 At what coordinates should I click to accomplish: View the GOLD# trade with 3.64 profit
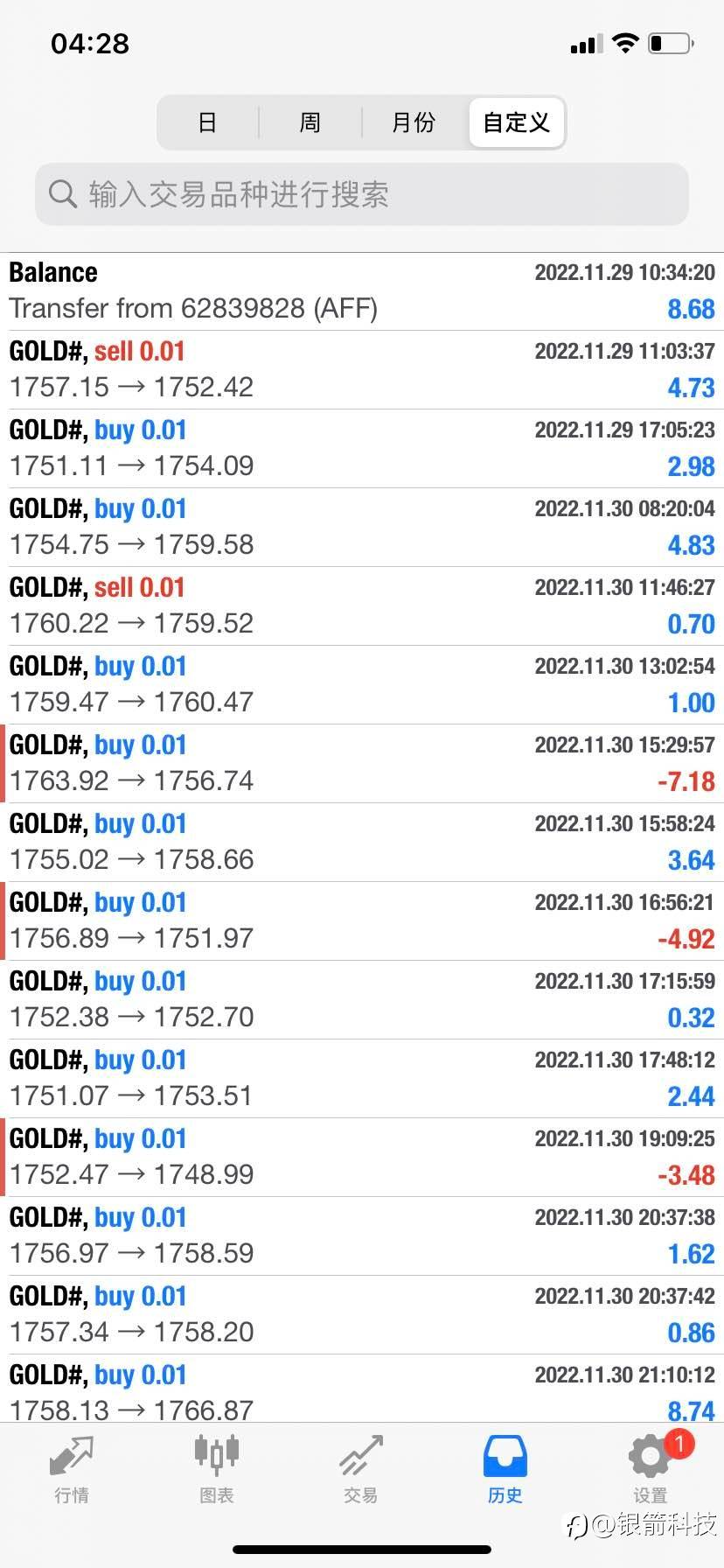[362, 843]
